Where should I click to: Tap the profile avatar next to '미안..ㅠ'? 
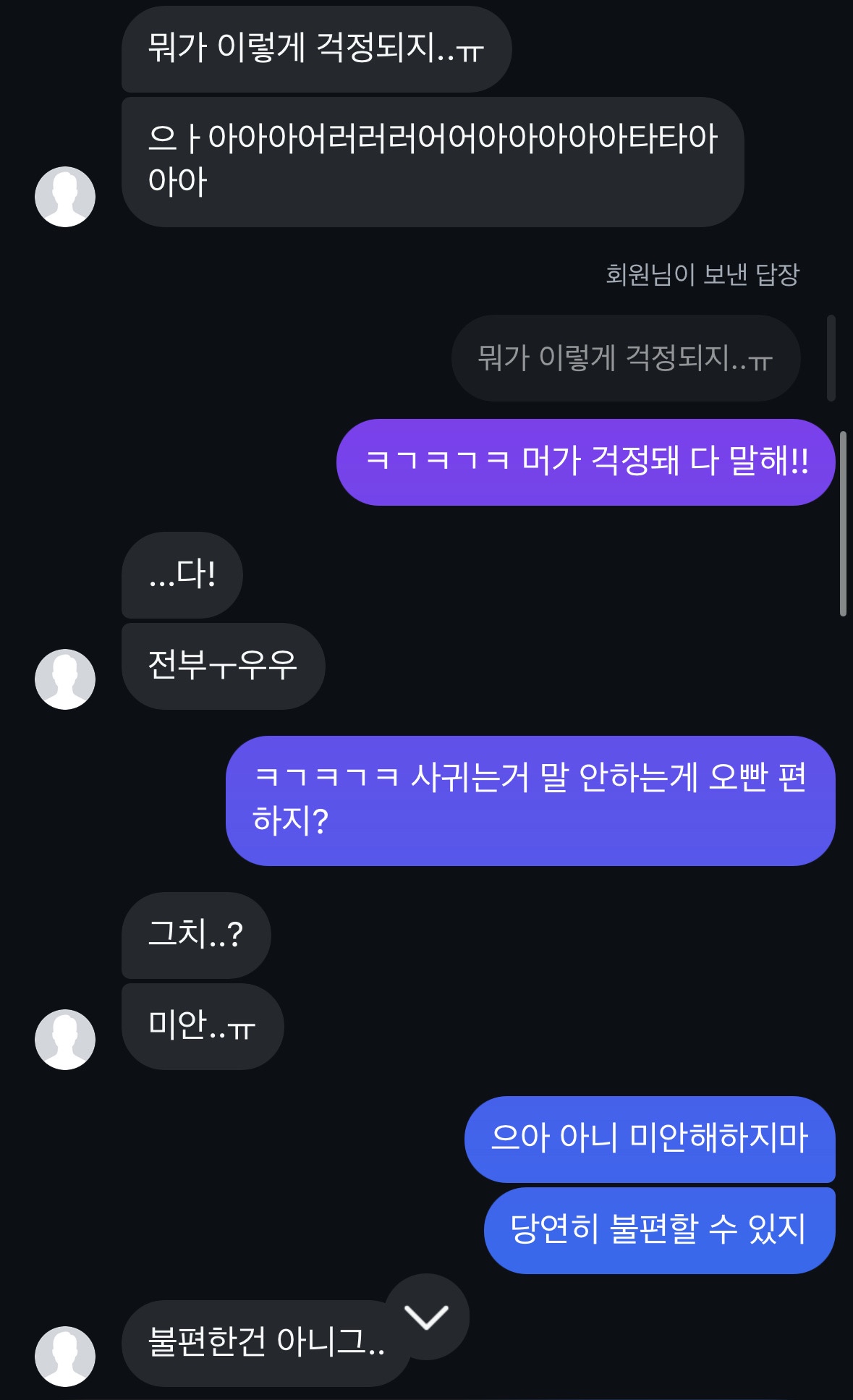(65, 1039)
